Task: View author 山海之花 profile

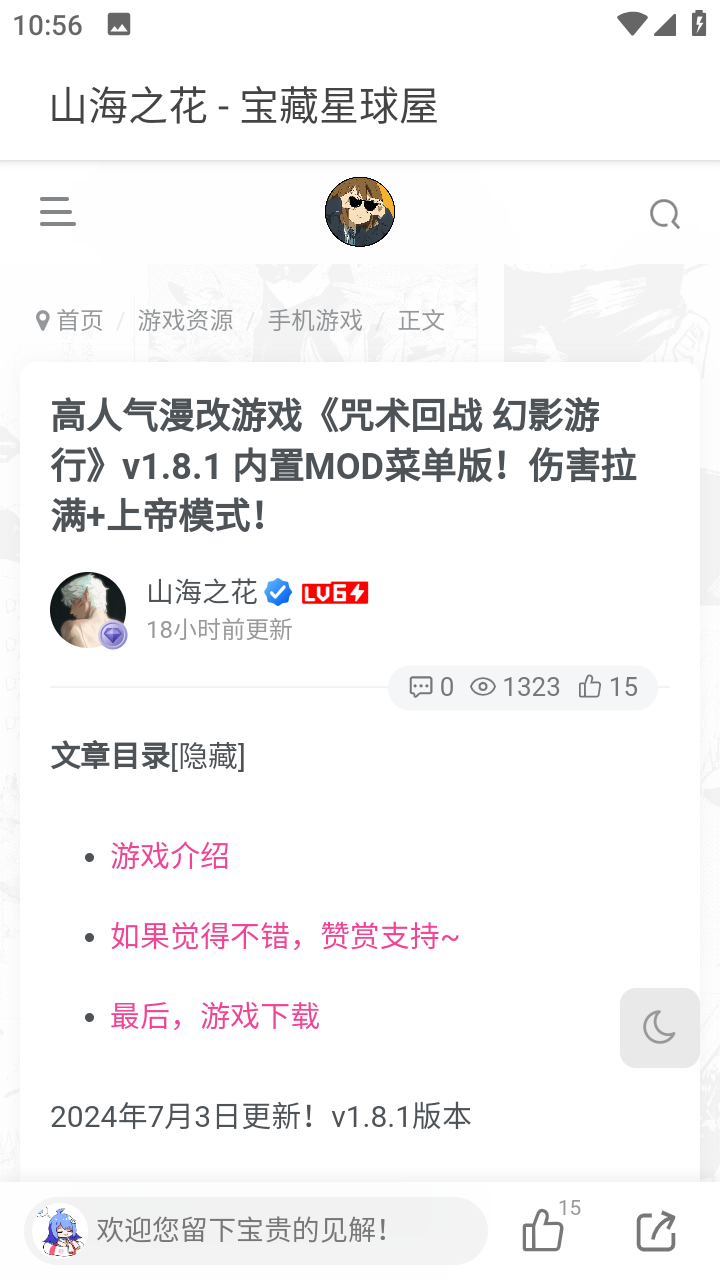Action: coord(202,592)
